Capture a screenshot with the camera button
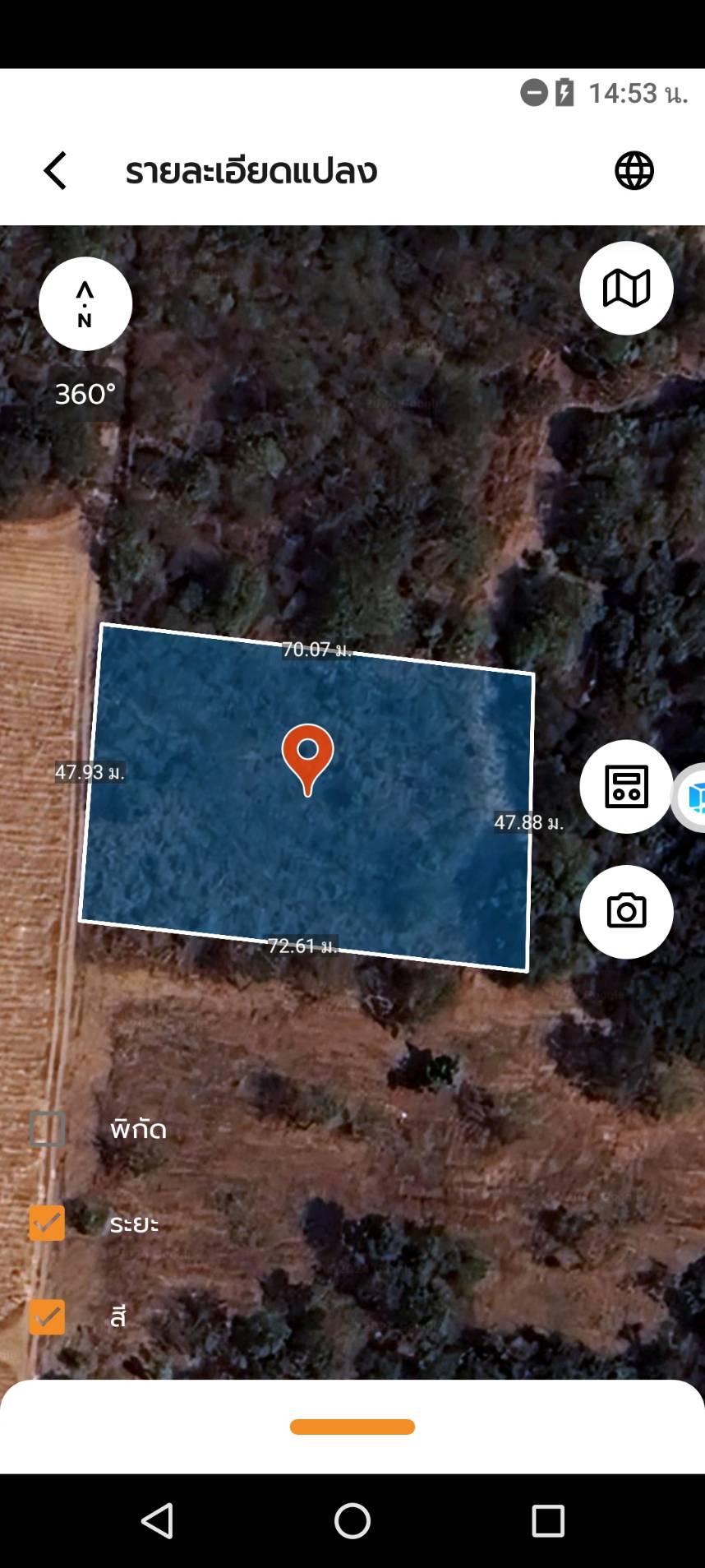Viewport: 705px width, 1568px height. (626, 912)
